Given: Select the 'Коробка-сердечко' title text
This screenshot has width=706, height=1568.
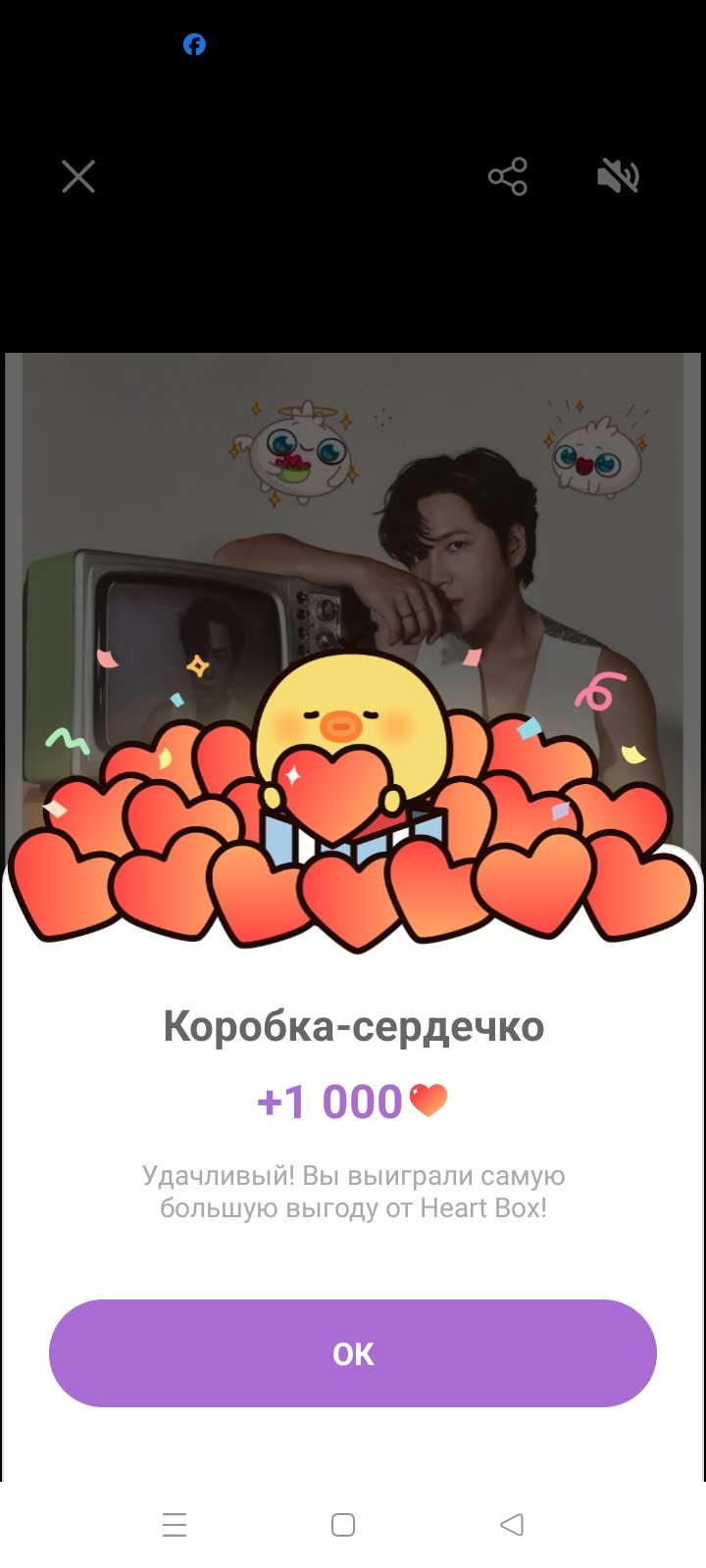Looking at the screenshot, I should pyautogui.click(x=353, y=1027).
